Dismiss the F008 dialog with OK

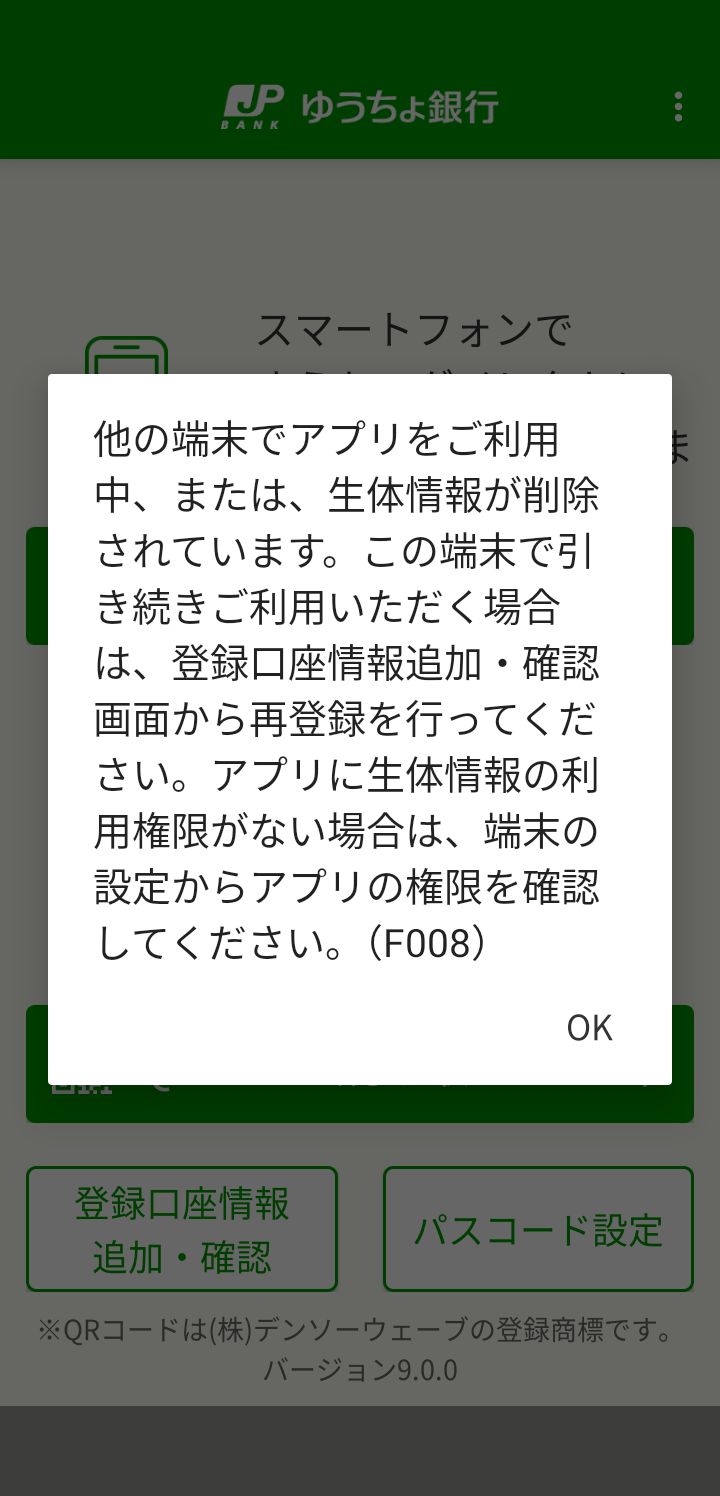(x=589, y=1028)
